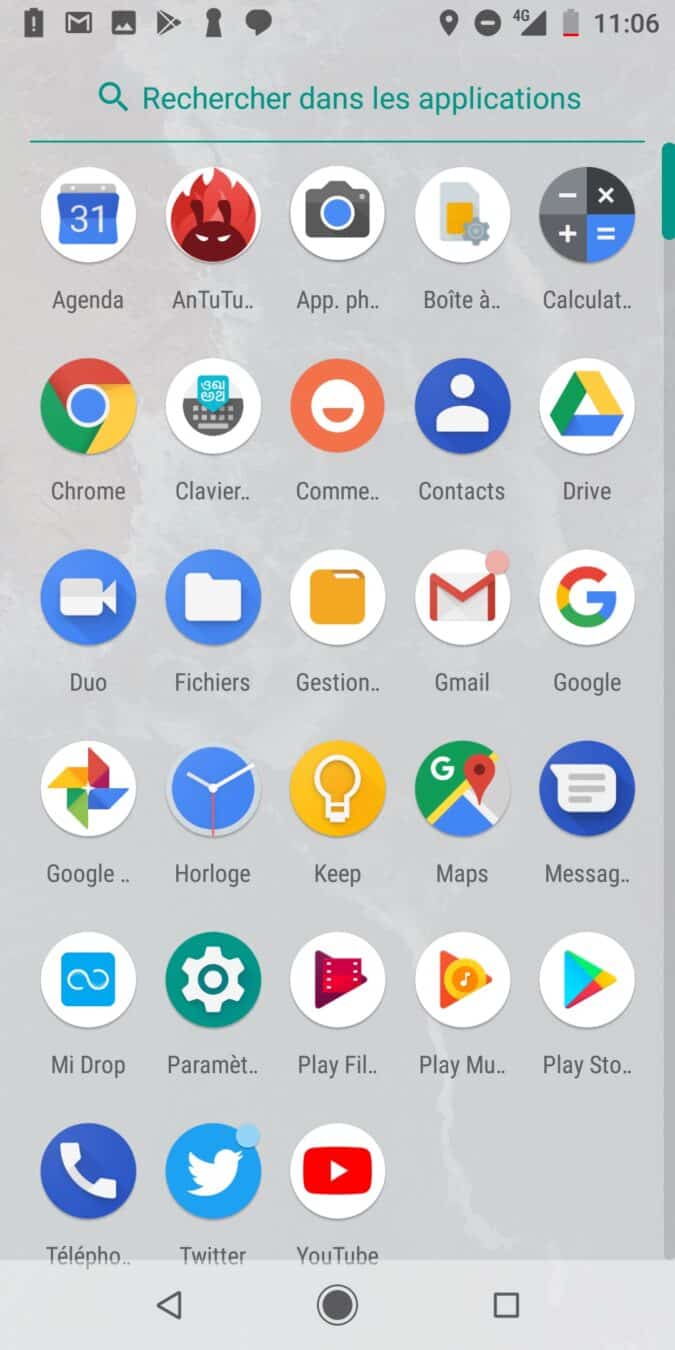Open the Fichiers file app

(213, 597)
